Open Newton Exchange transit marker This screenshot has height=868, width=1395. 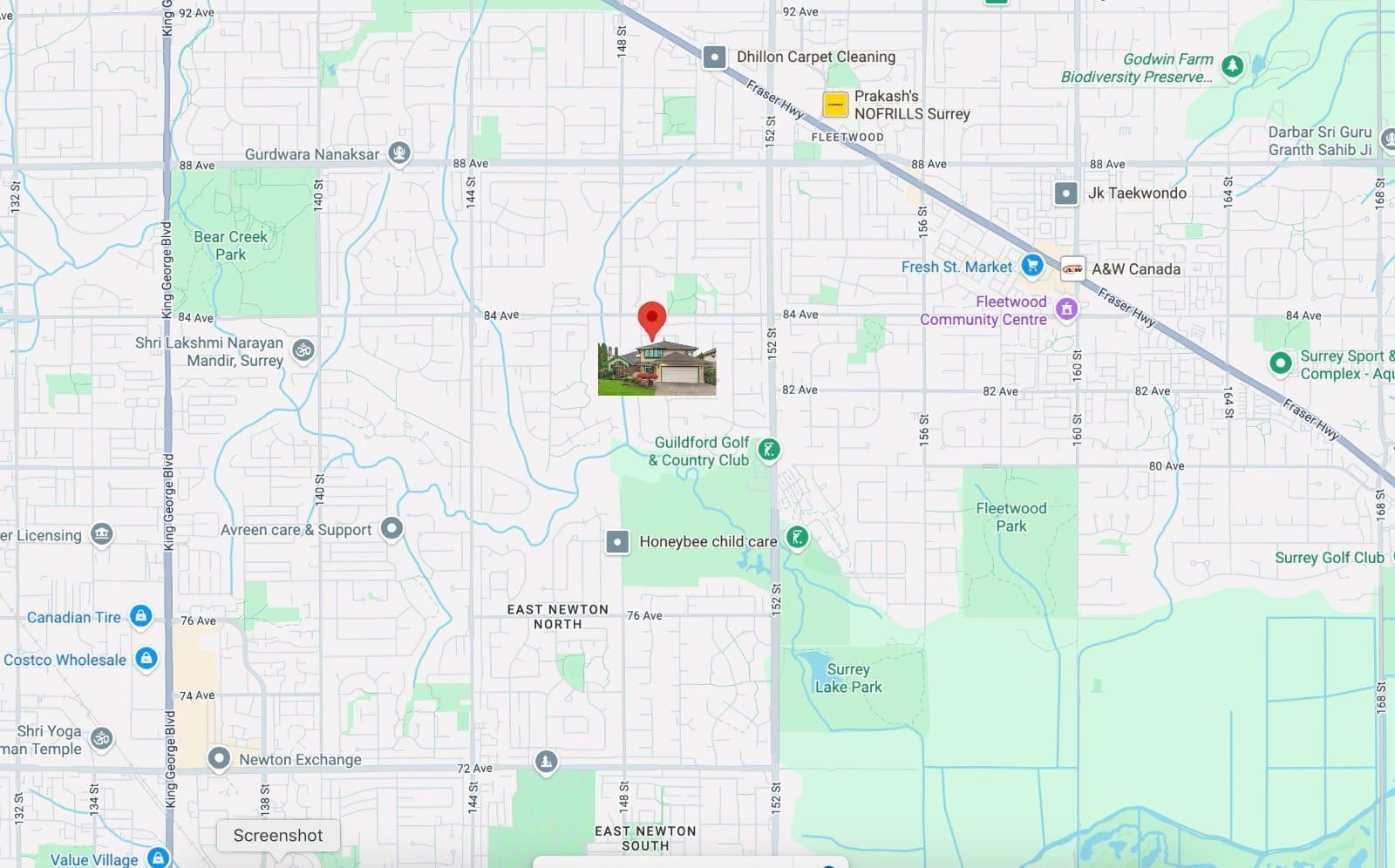pos(219,758)
